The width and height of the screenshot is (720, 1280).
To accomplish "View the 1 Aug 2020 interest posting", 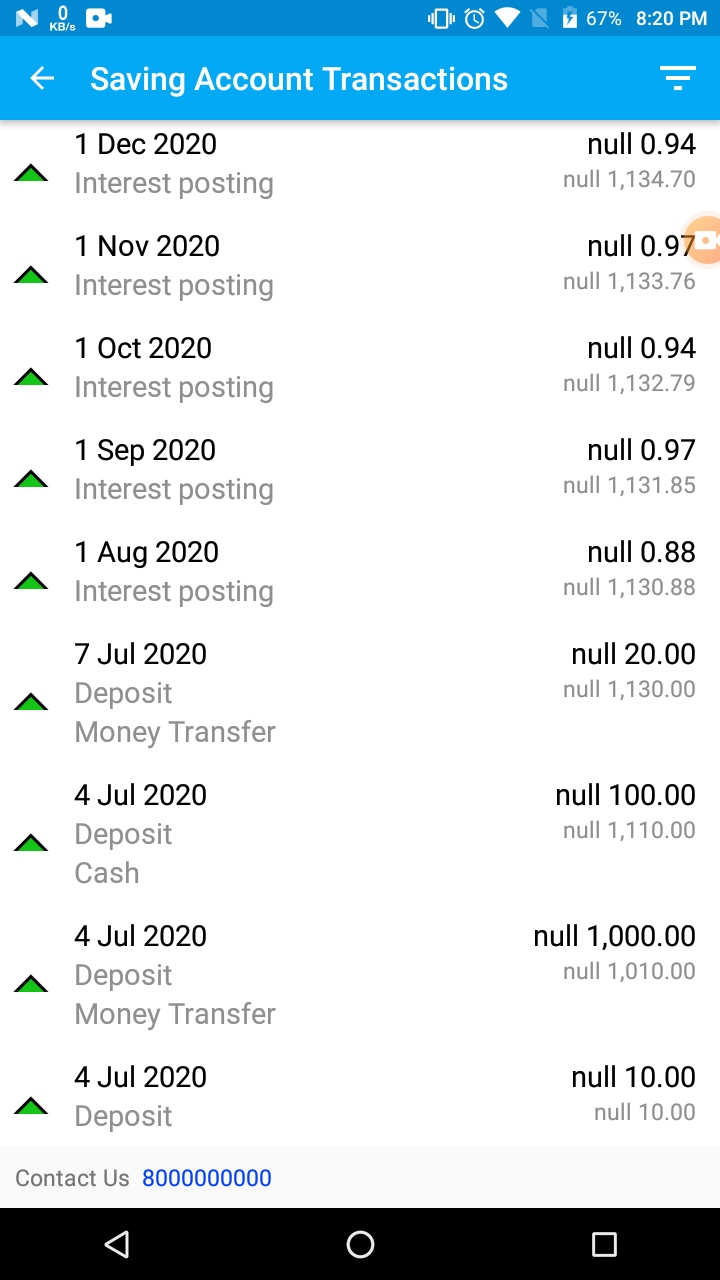I will pos(360,572).
